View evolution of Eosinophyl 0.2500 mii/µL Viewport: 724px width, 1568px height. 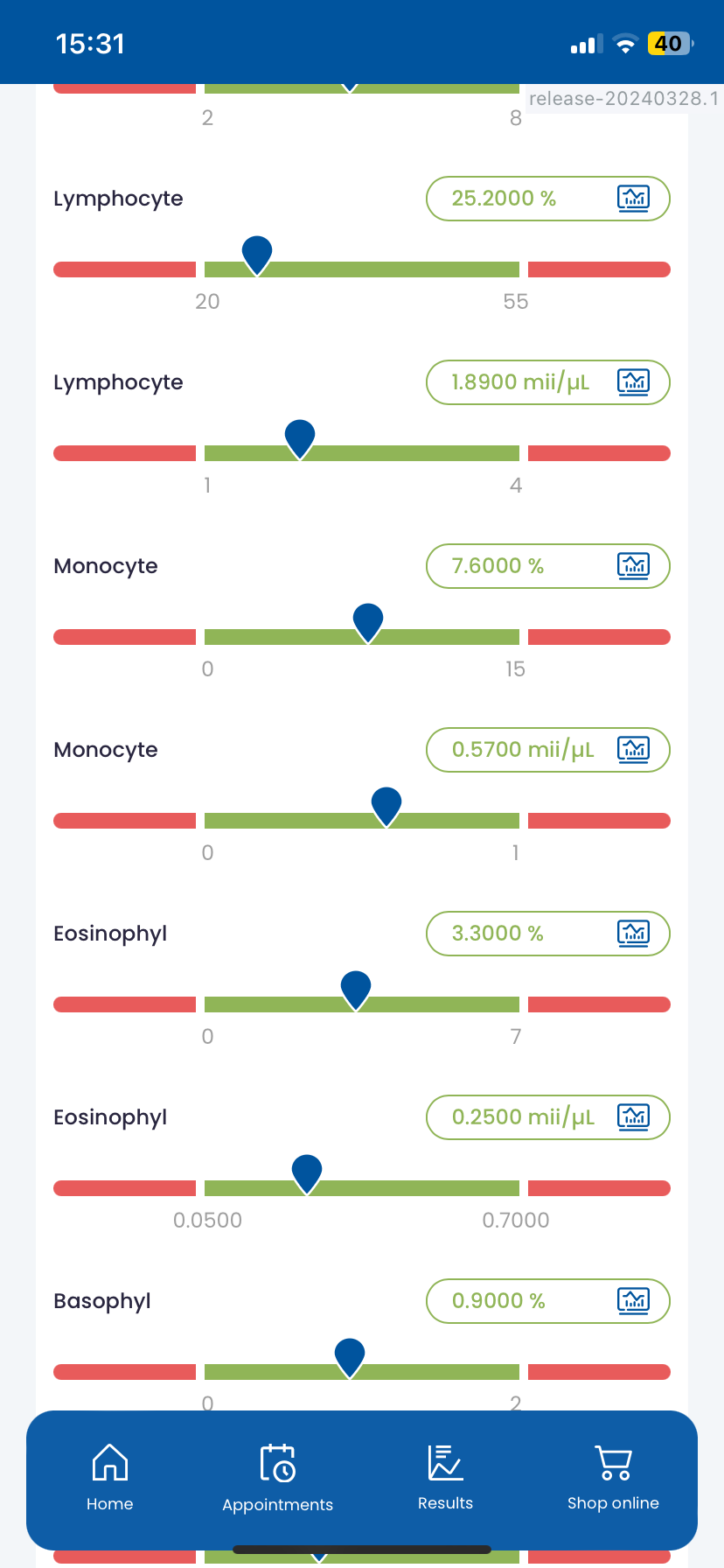coord(633,1117)
